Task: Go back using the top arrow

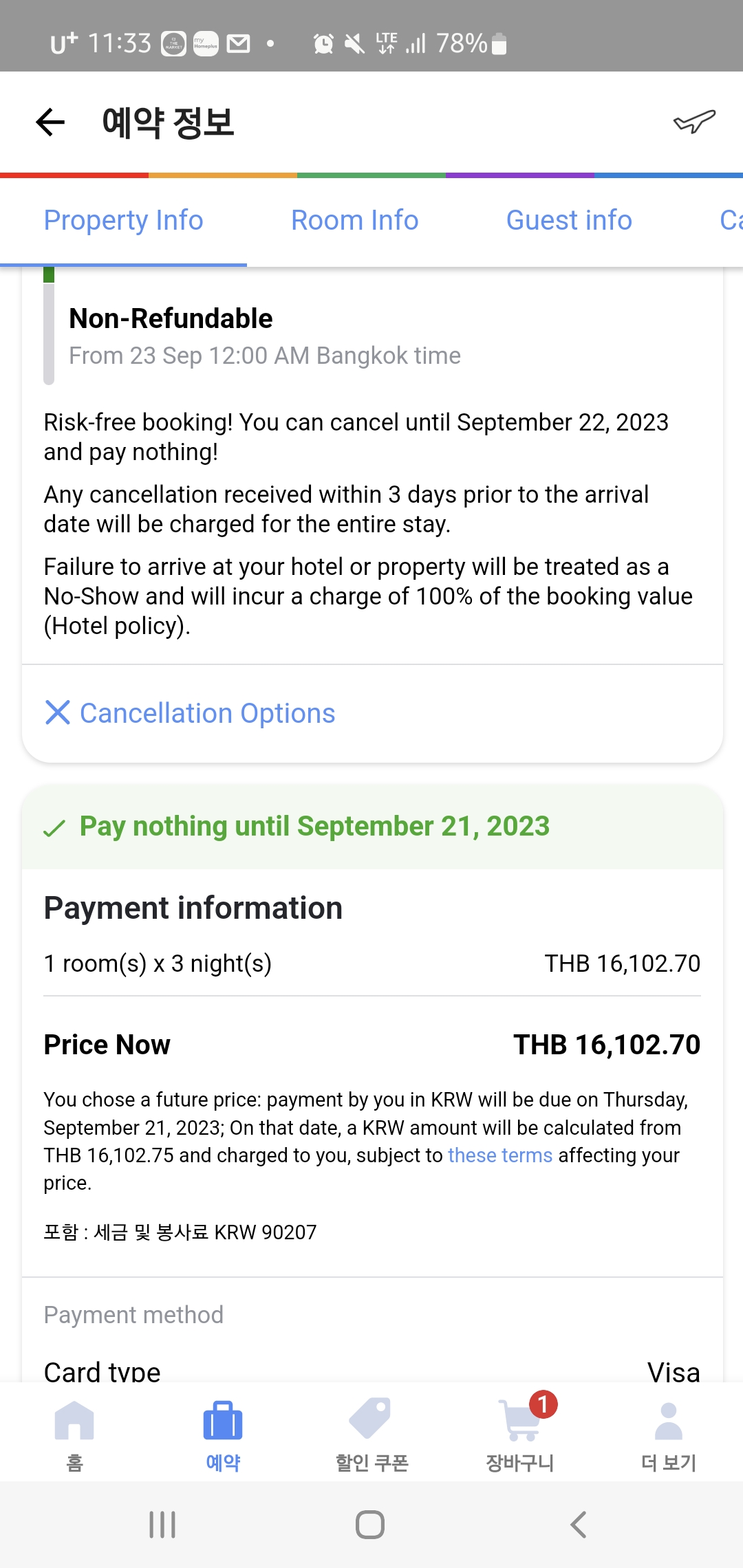Action: (x=50, y=123)
